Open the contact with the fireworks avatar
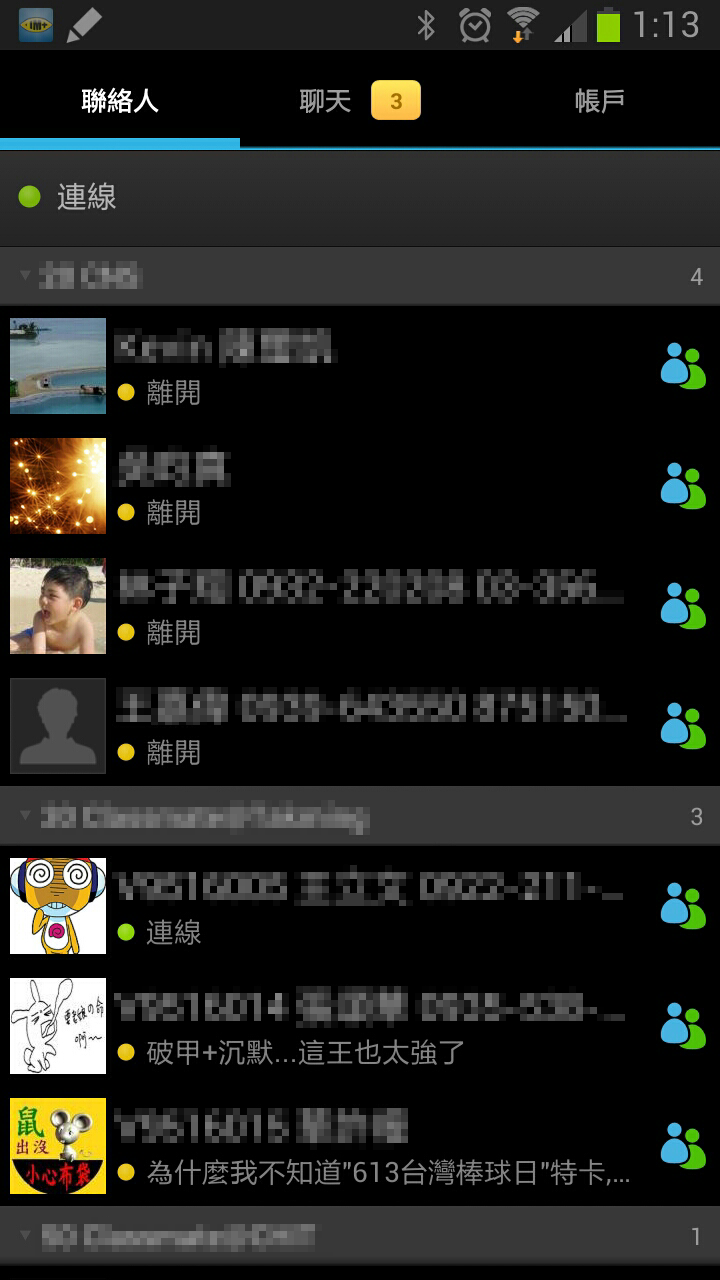Image resolution: width=720 pixels, height=1280 pixels. coord(360,486)
